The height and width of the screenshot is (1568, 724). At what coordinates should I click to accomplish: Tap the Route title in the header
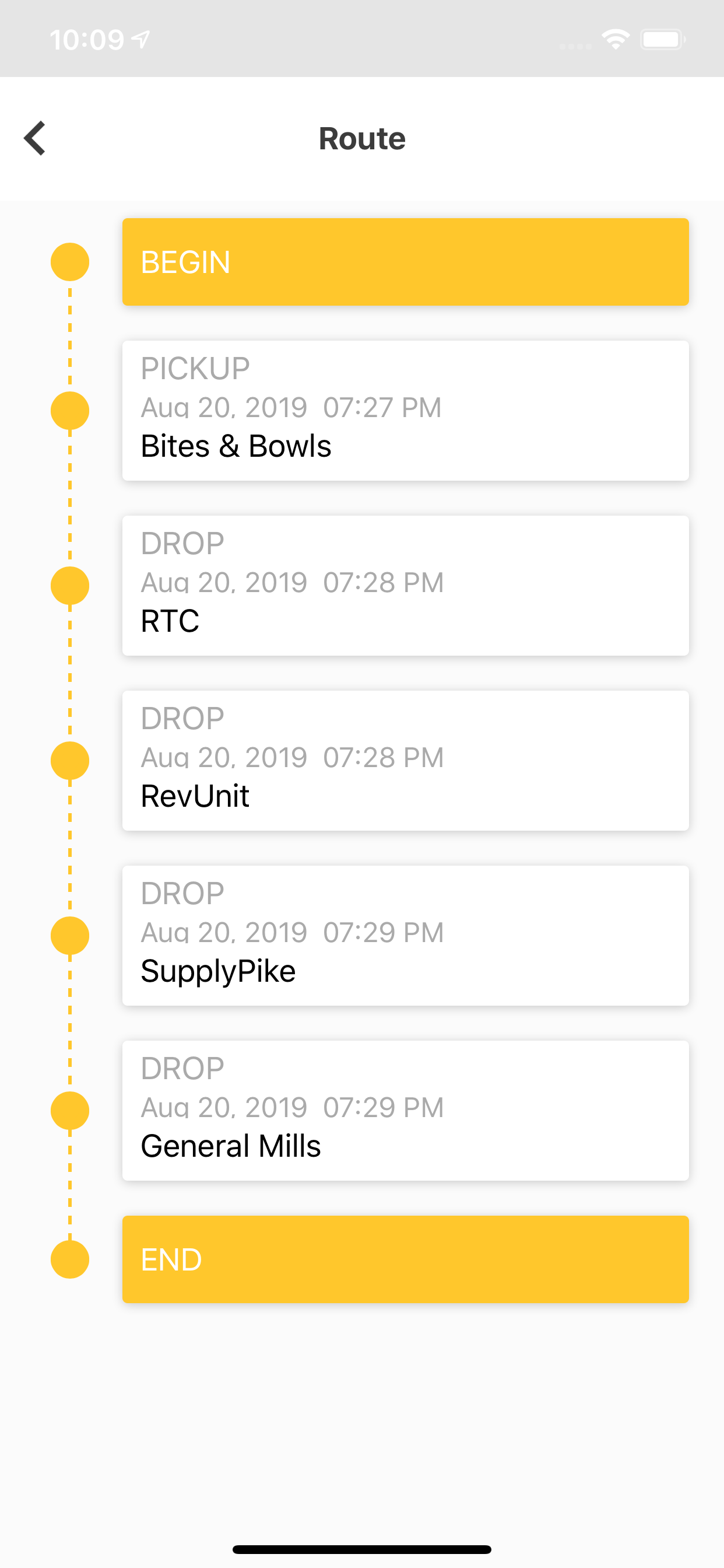362,138
